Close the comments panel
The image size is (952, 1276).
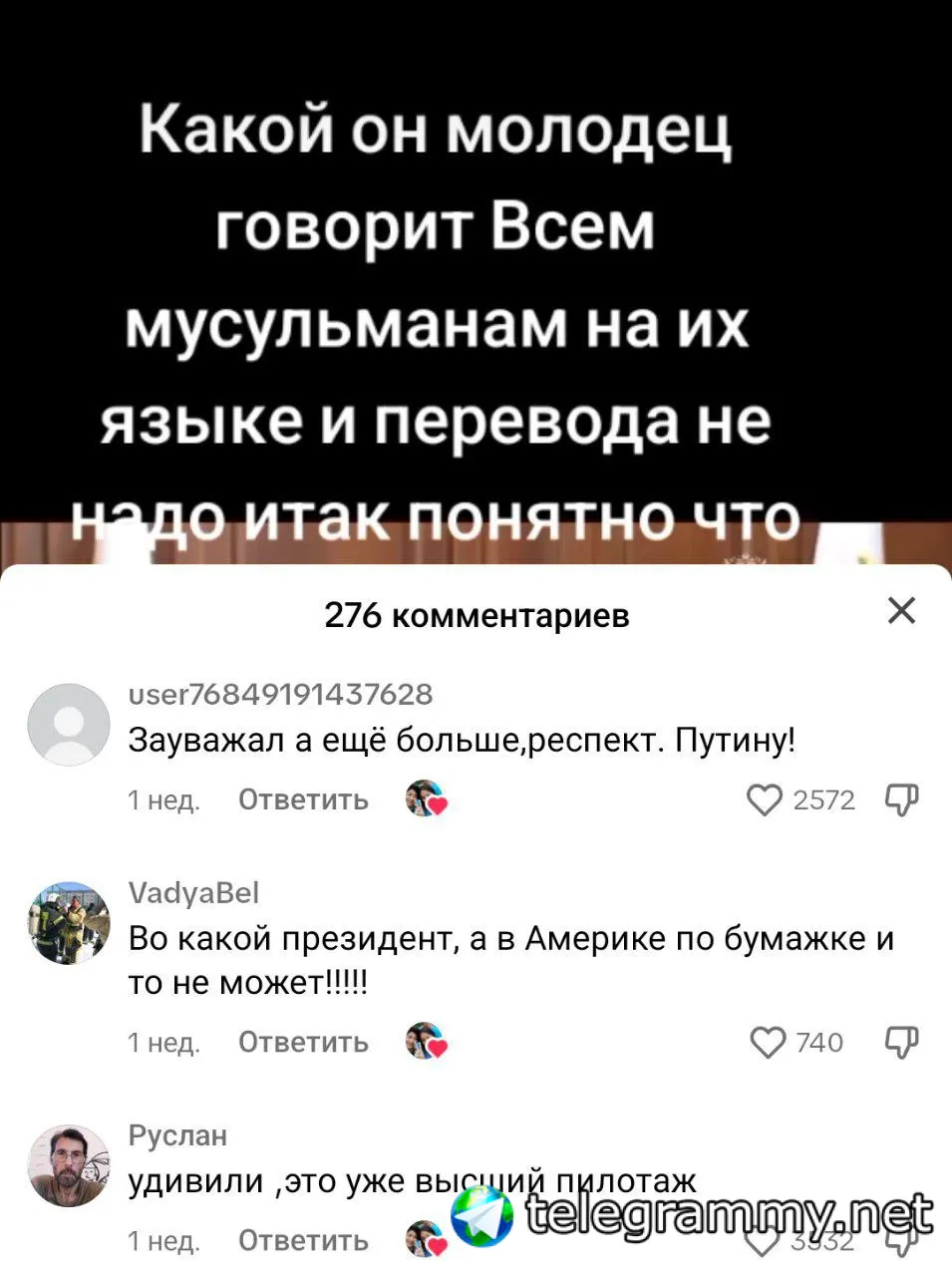pos(901,610)
